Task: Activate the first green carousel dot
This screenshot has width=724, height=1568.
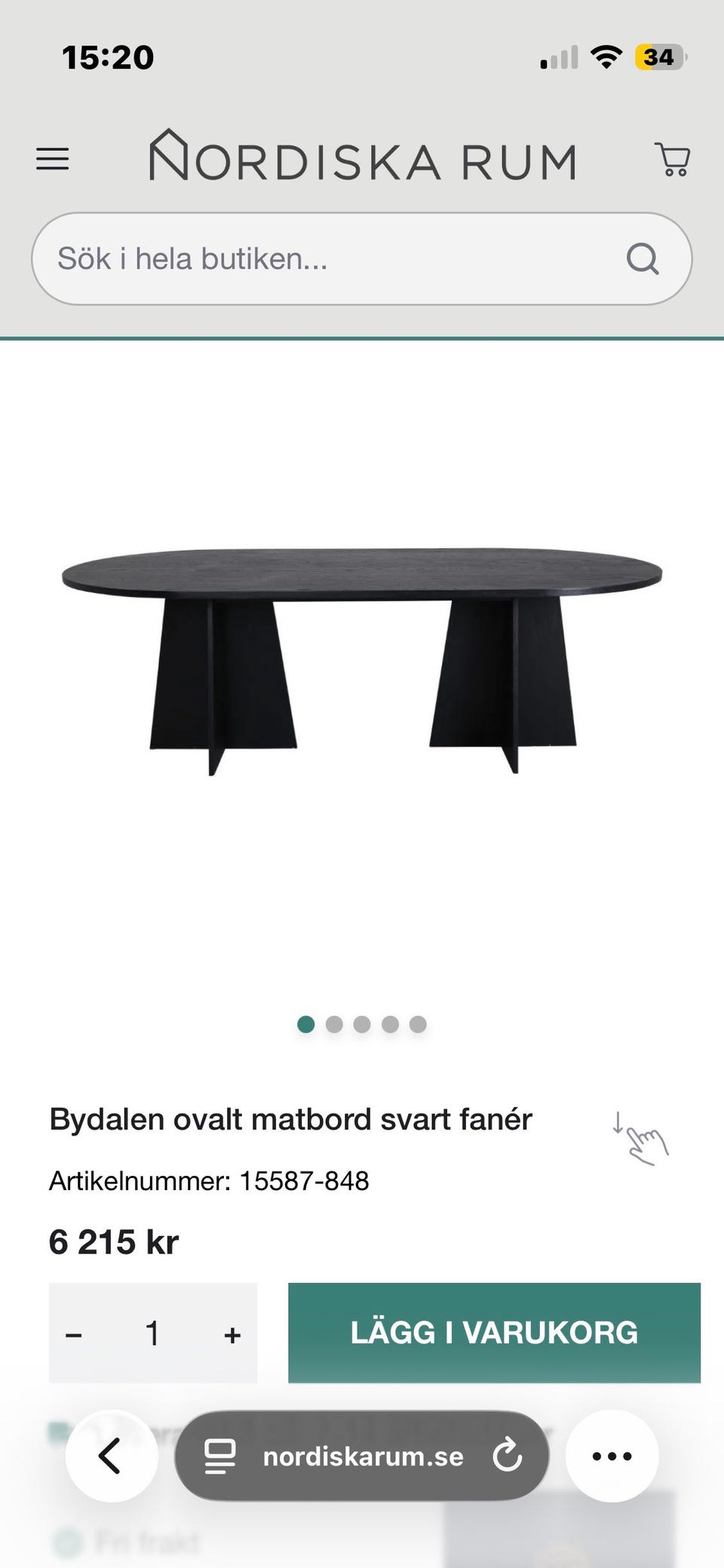Action: point(306,1023)
